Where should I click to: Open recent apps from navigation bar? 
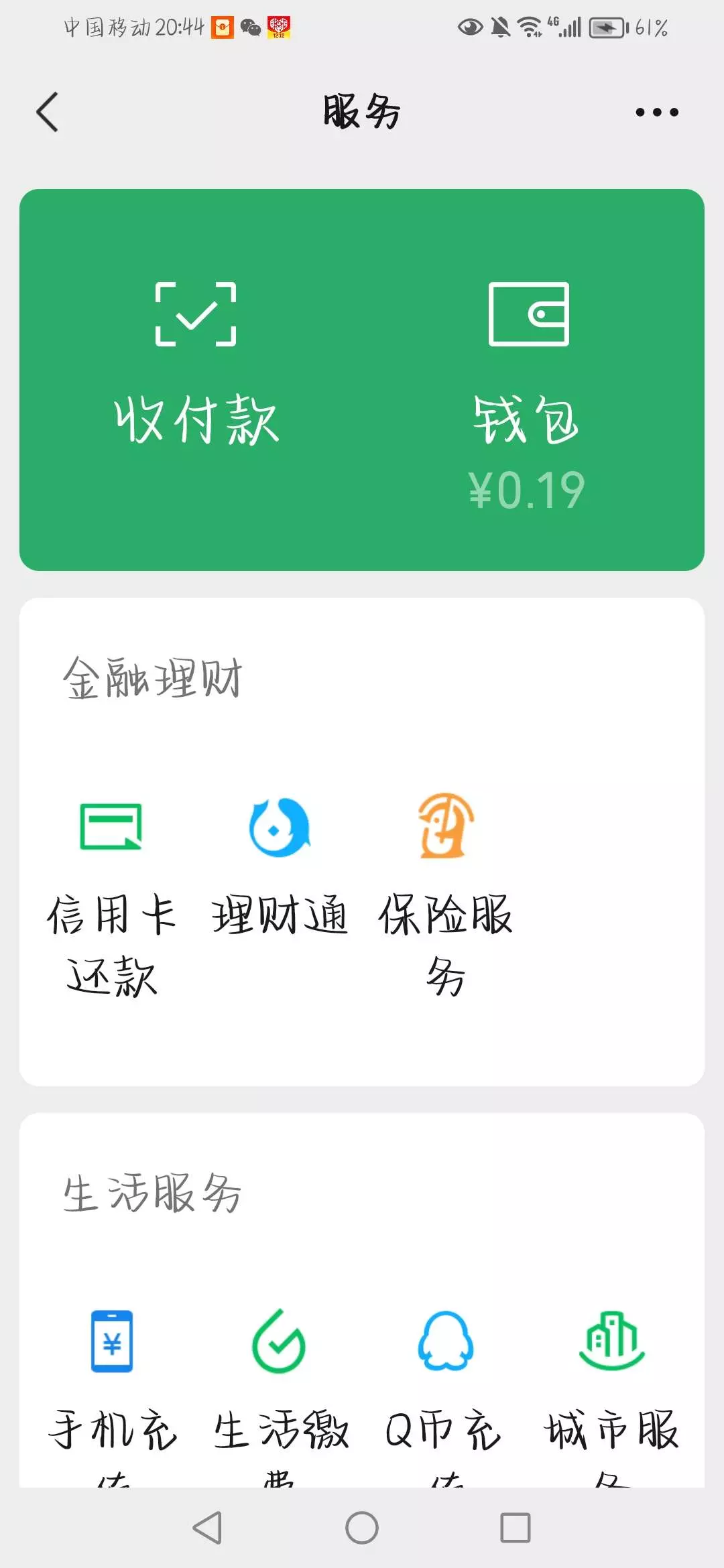516,1528
